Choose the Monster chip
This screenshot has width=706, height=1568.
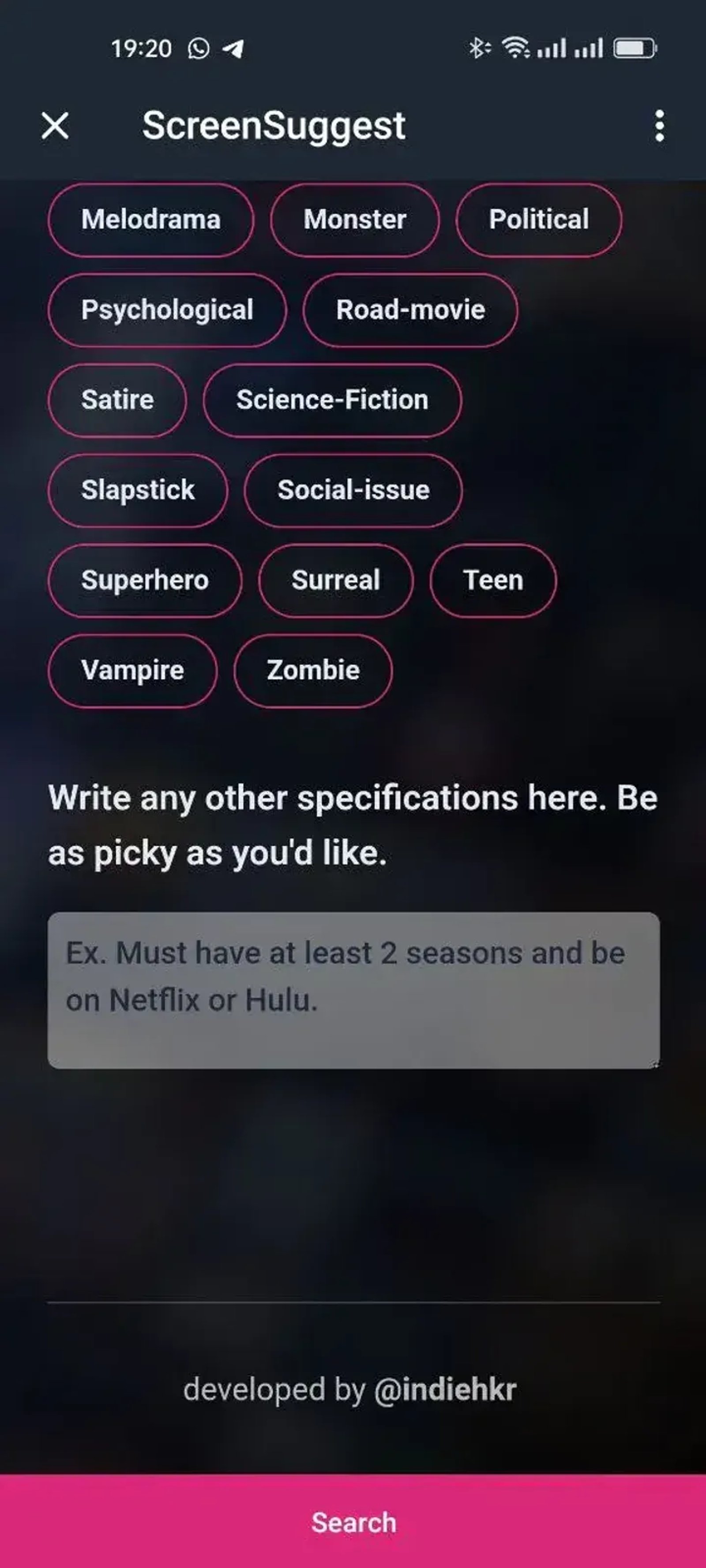(x=354, y=220)
